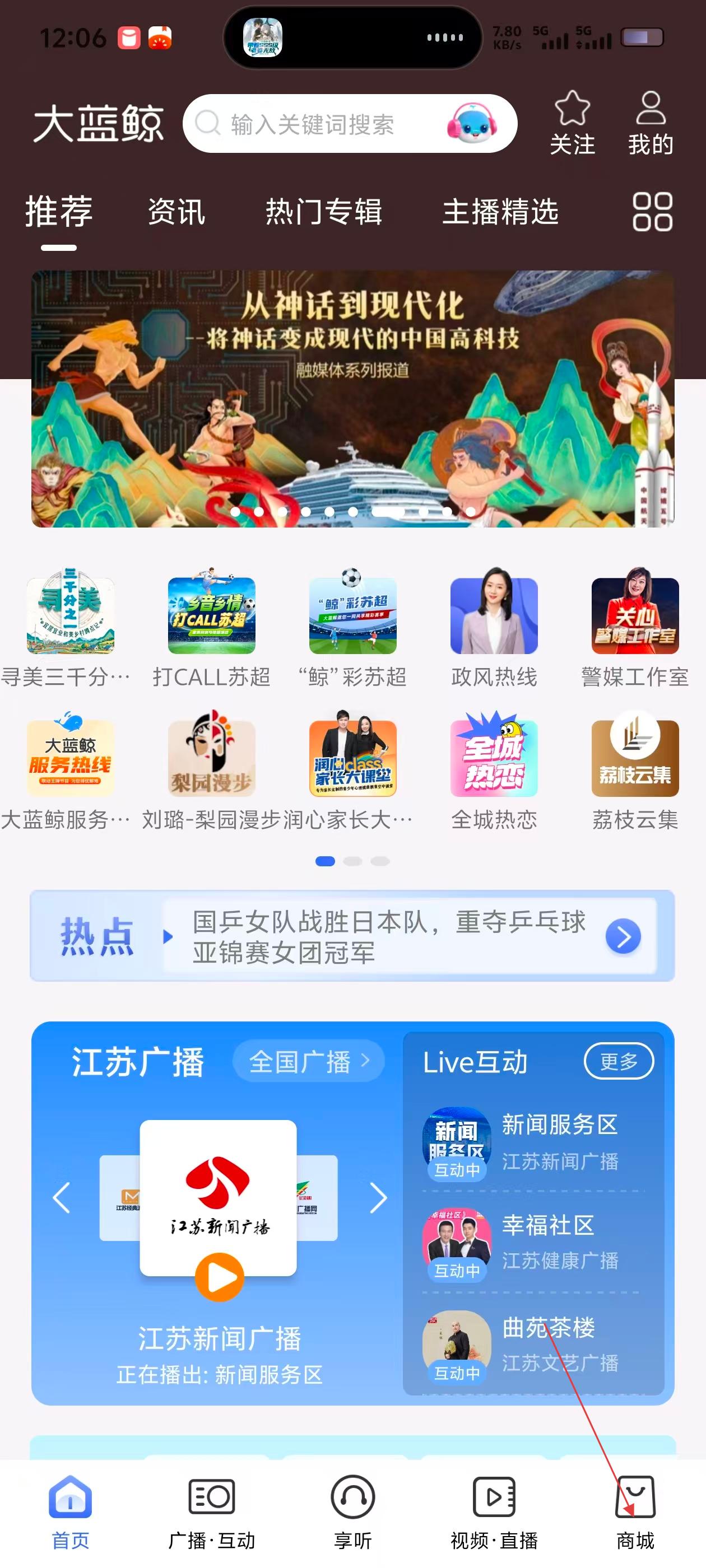Screen dimensions: 706x1568
Task: Show the next radio station
Action: [x=378, y=1198]
